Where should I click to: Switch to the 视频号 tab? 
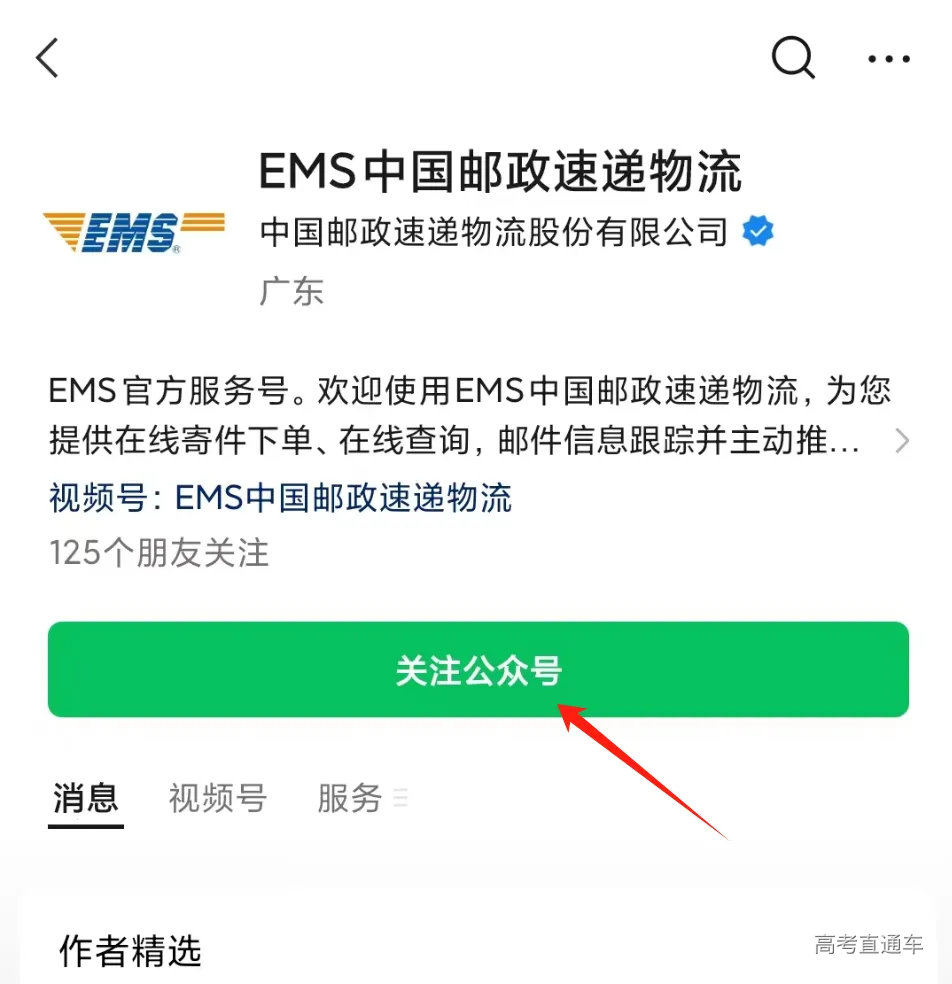click(x=216, y=798)
